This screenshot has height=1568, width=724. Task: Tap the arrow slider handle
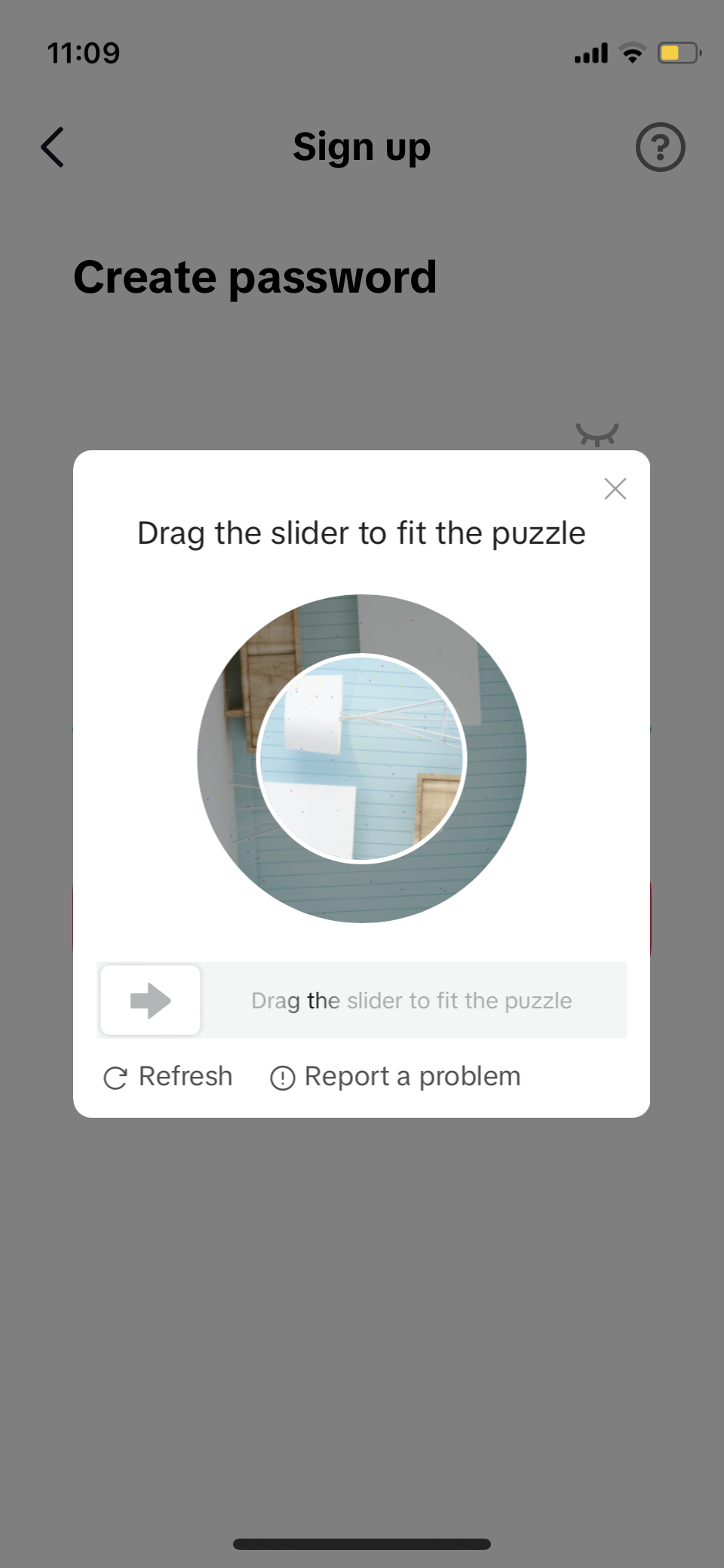click(x=151, y=1000)
